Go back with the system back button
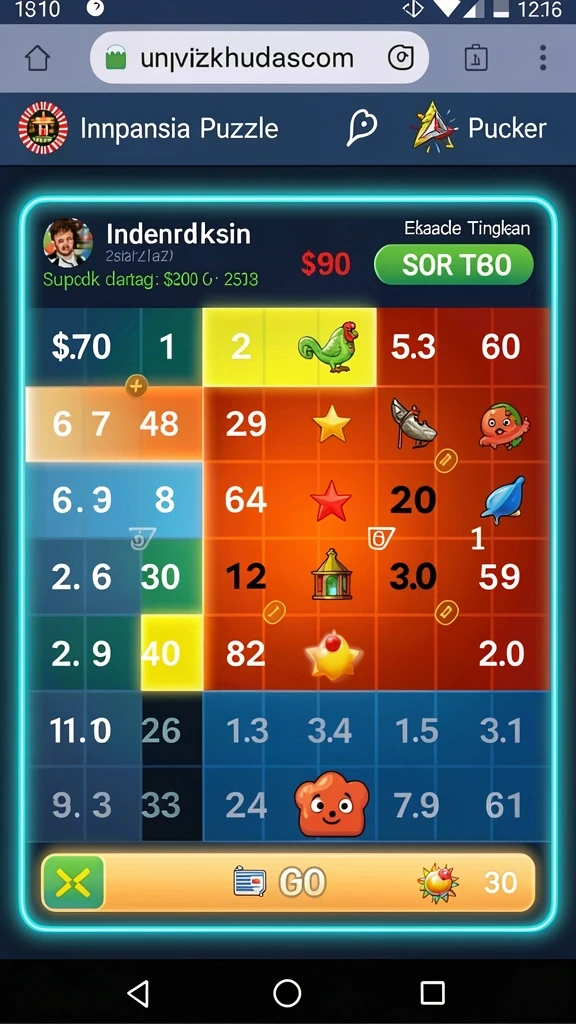The height and width of the screenshot is (1024, 576). point(138,993)
